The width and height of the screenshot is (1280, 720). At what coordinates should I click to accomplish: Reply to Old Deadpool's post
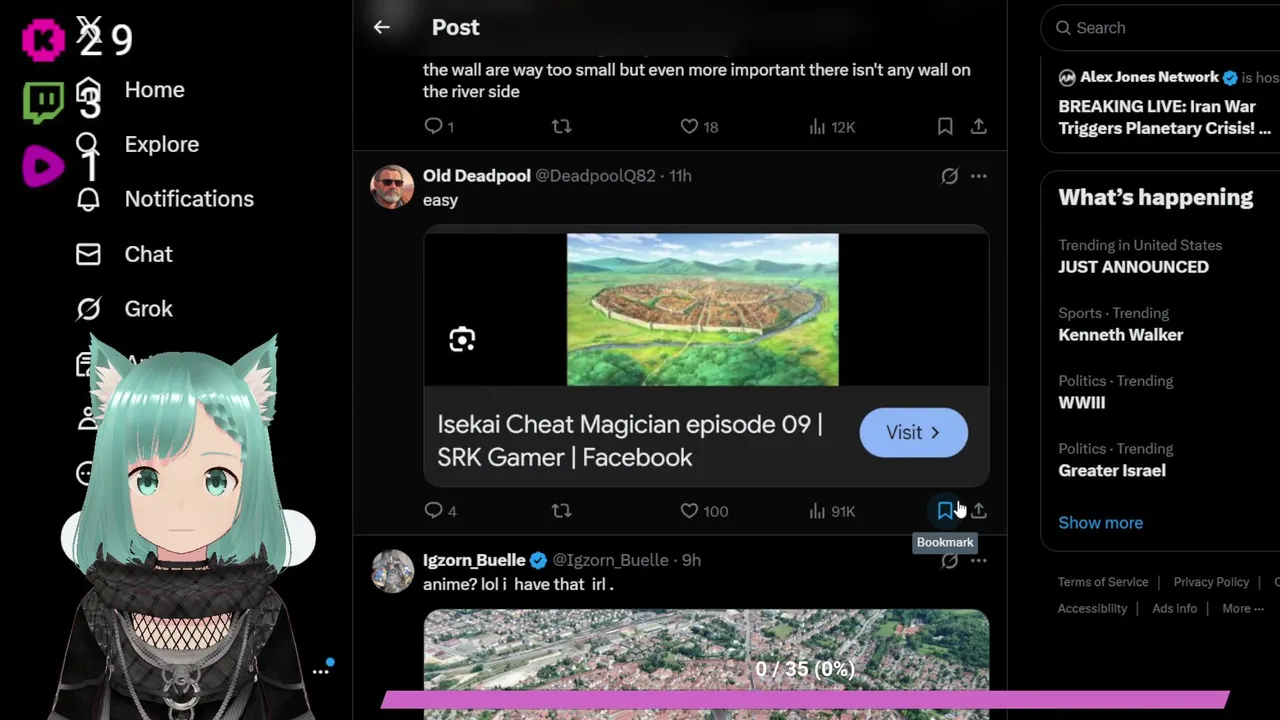pos(433,511)
